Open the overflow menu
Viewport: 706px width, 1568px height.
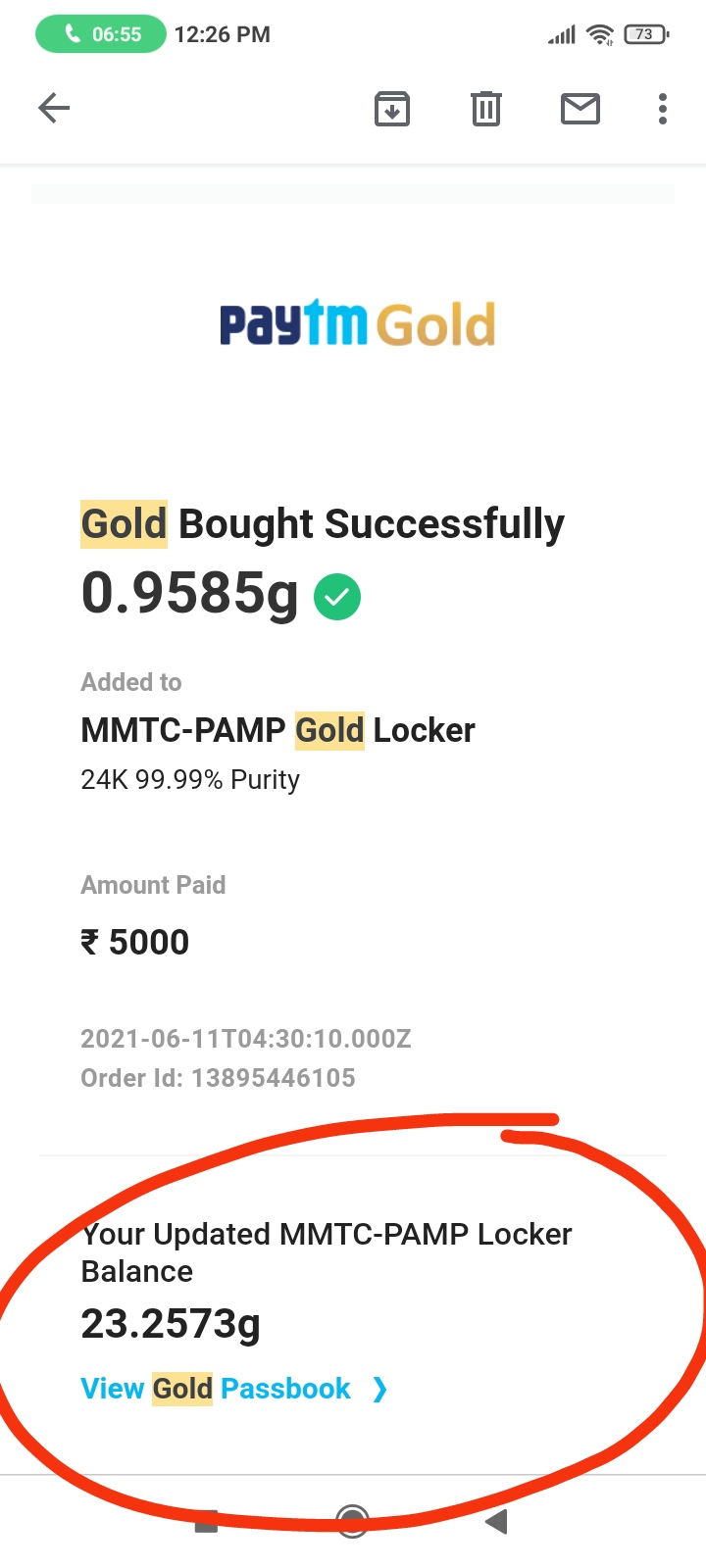point(663,109)
